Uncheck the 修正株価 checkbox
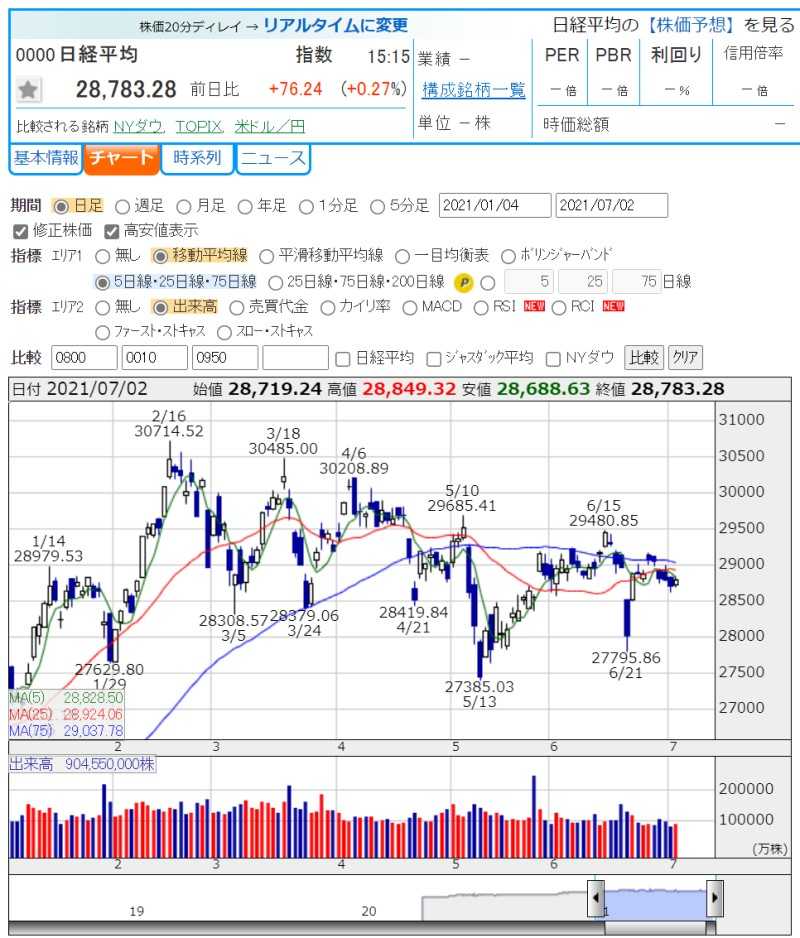Image resolution: width=800 pixels, height=938 pixels. click(20, 231)
